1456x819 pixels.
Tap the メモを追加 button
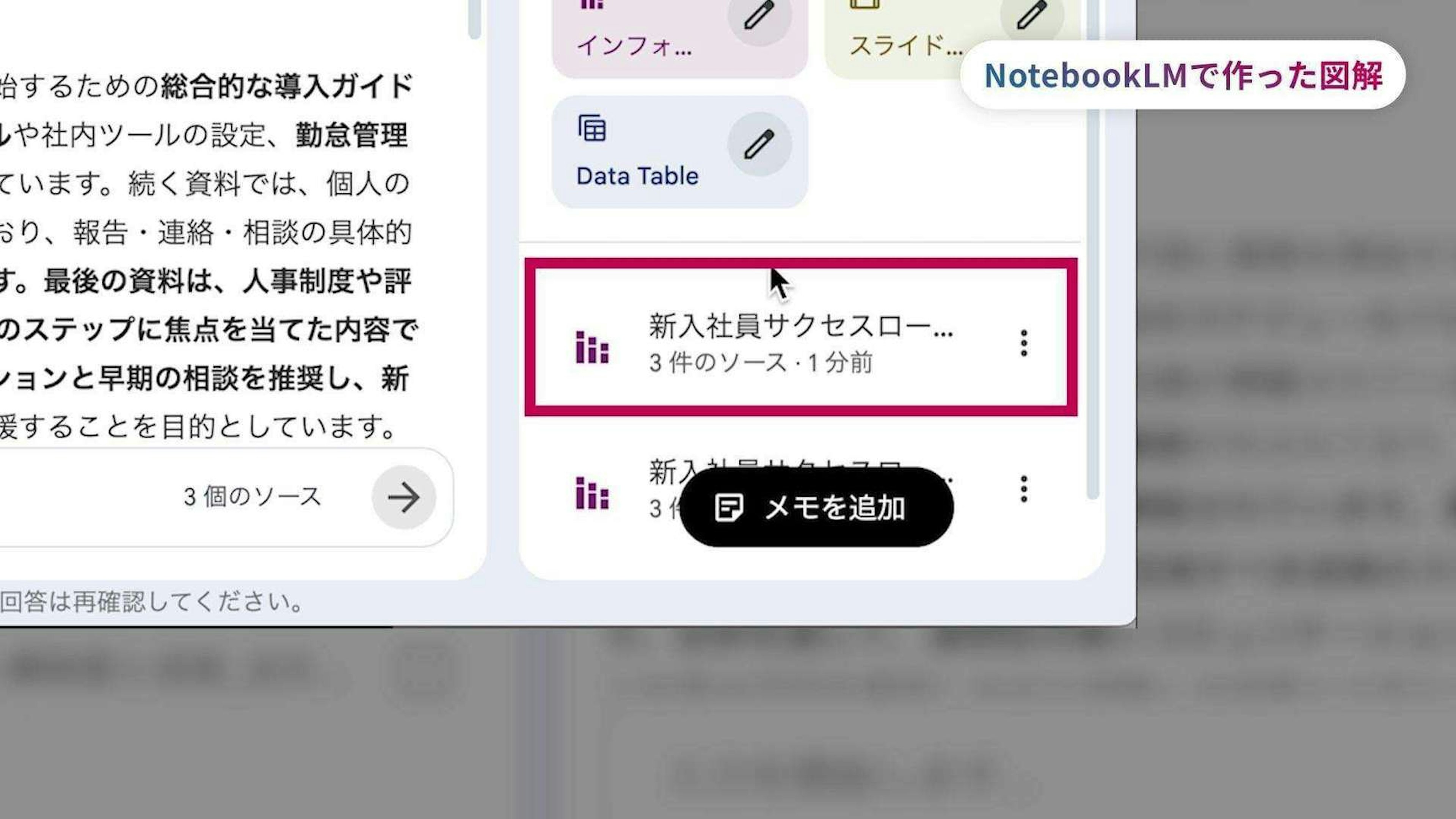(816, 507)
